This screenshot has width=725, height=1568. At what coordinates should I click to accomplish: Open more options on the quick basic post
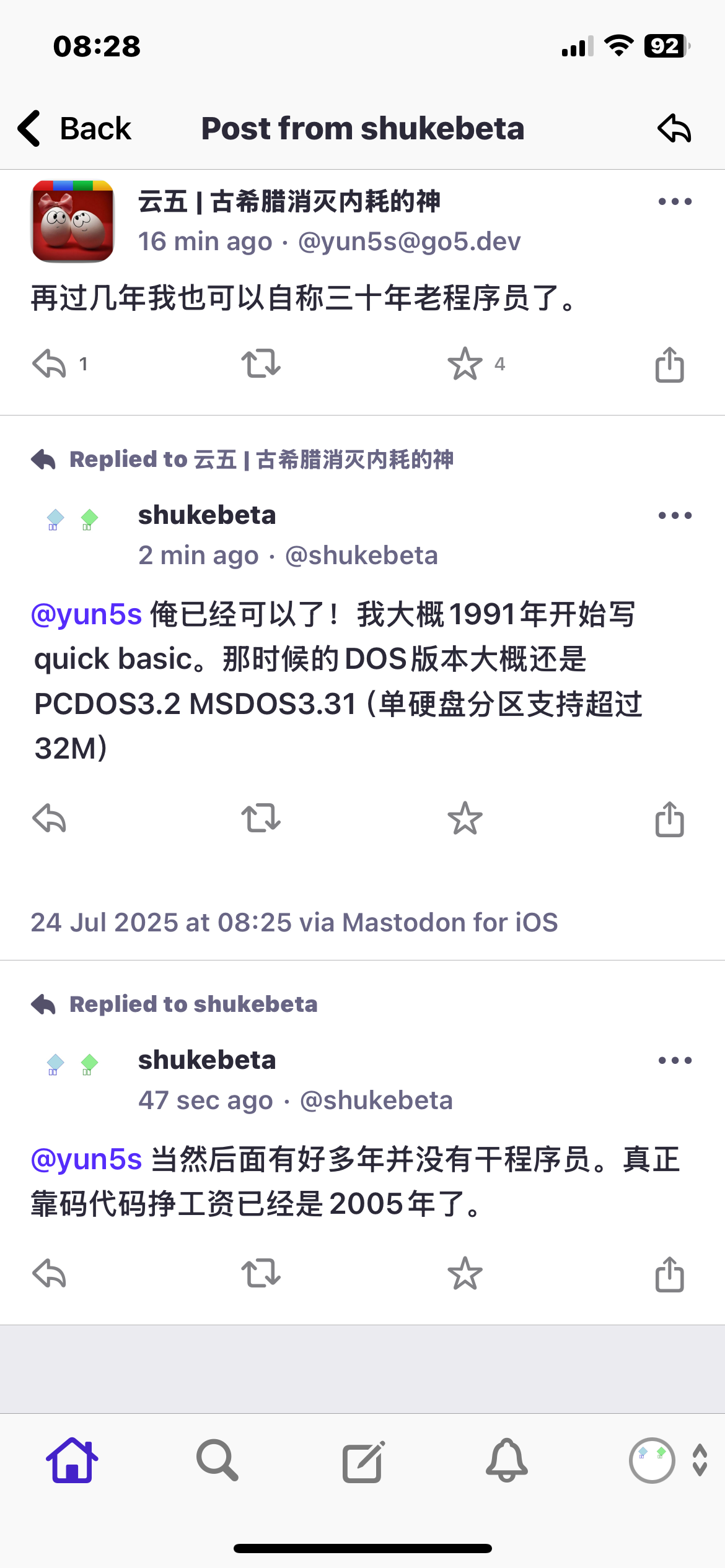coord(675,516)
